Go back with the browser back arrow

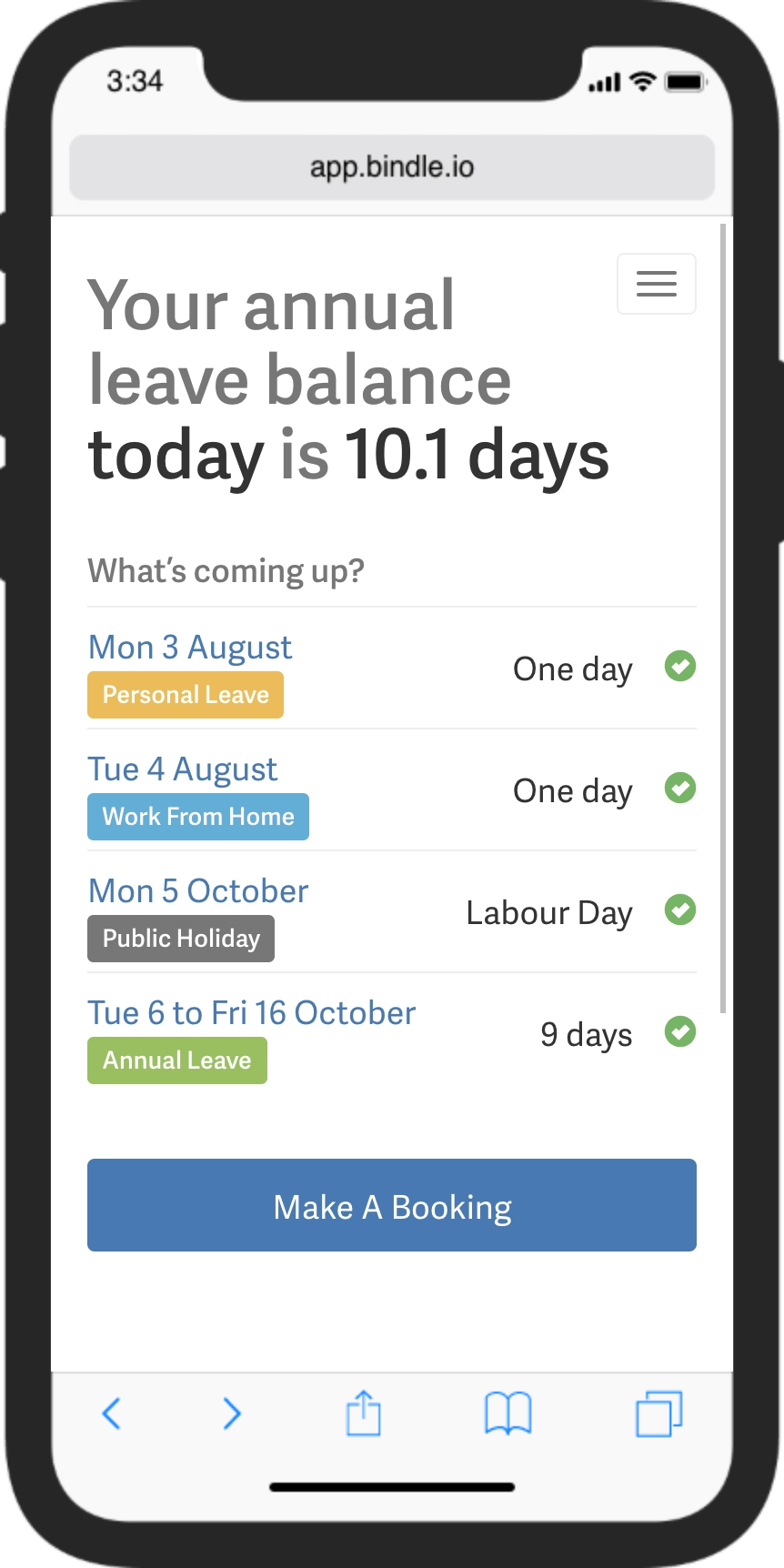111,1413
